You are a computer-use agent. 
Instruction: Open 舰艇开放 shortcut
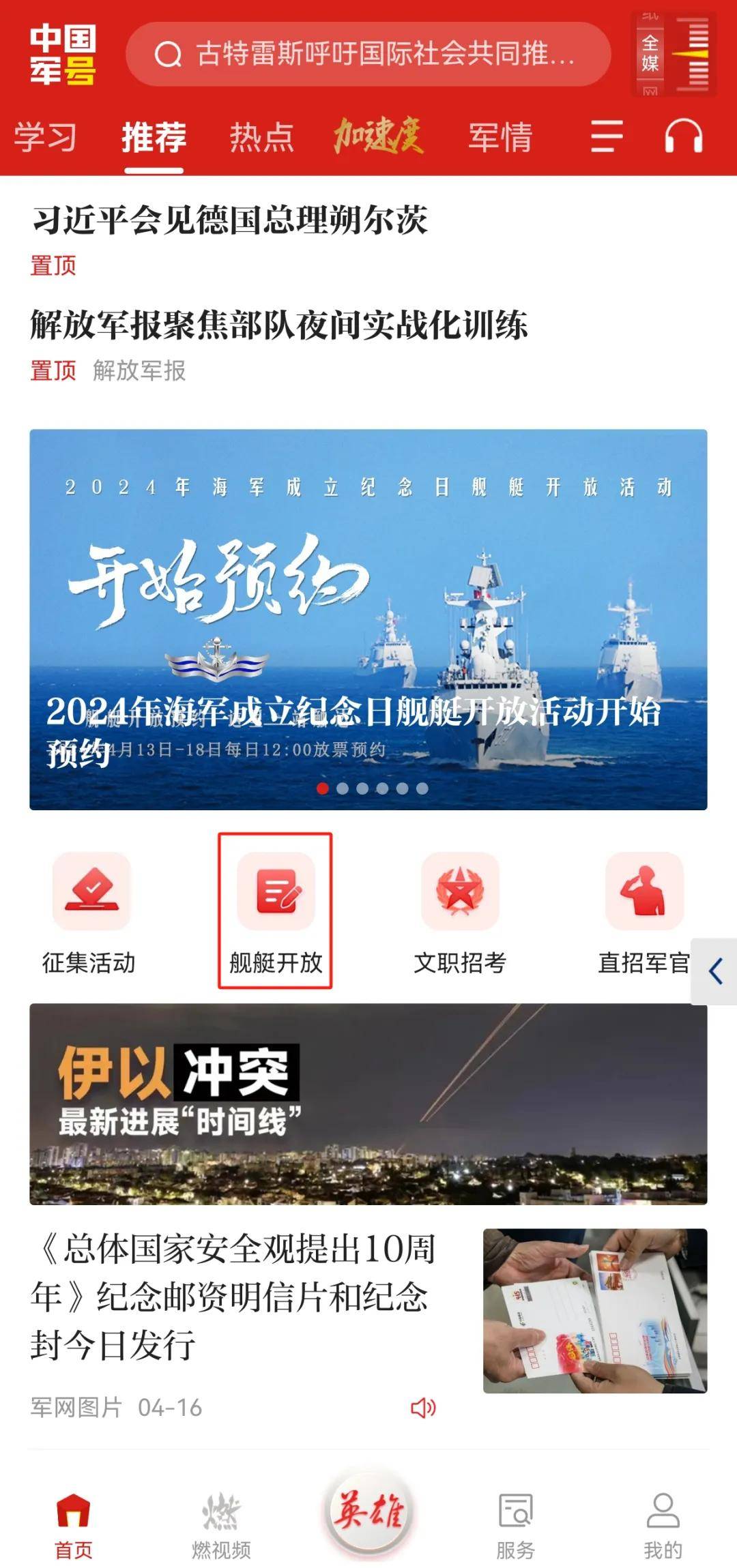click(x=276, y=914)
